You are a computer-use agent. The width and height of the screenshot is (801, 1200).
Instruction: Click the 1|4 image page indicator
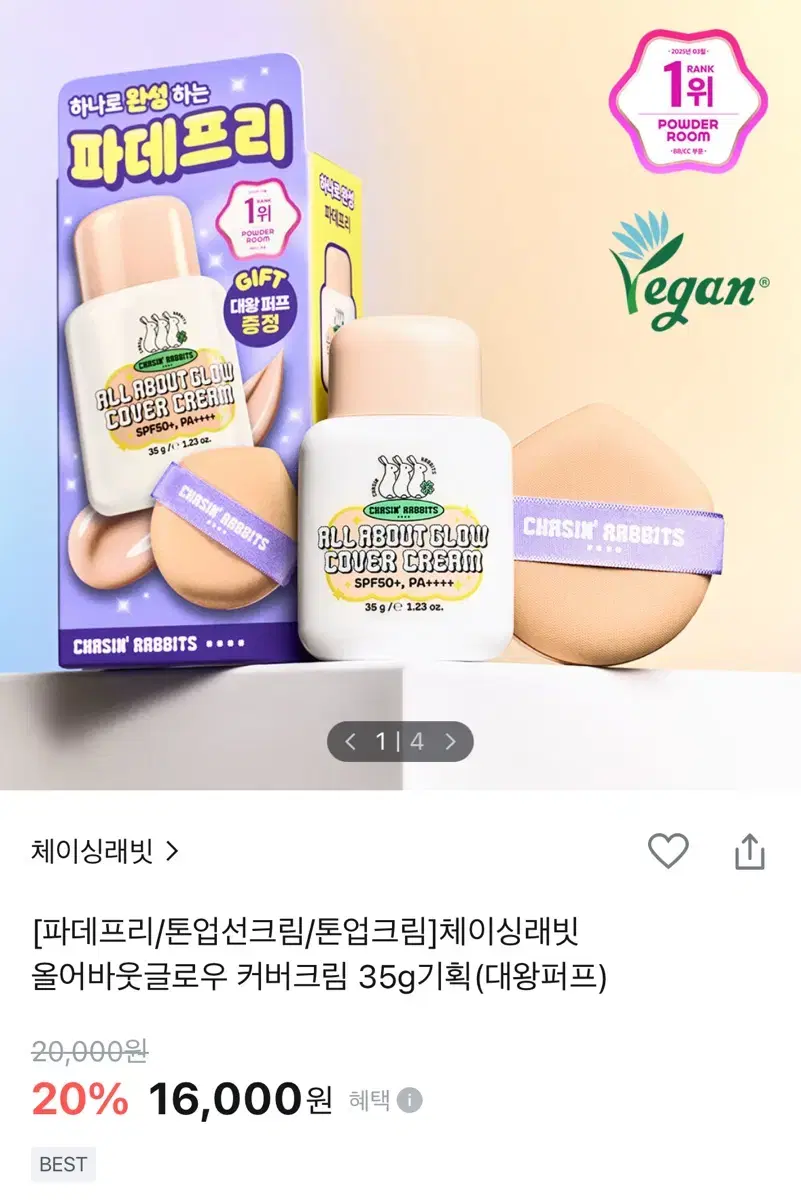pyautogui.click(x=402, y=743)
